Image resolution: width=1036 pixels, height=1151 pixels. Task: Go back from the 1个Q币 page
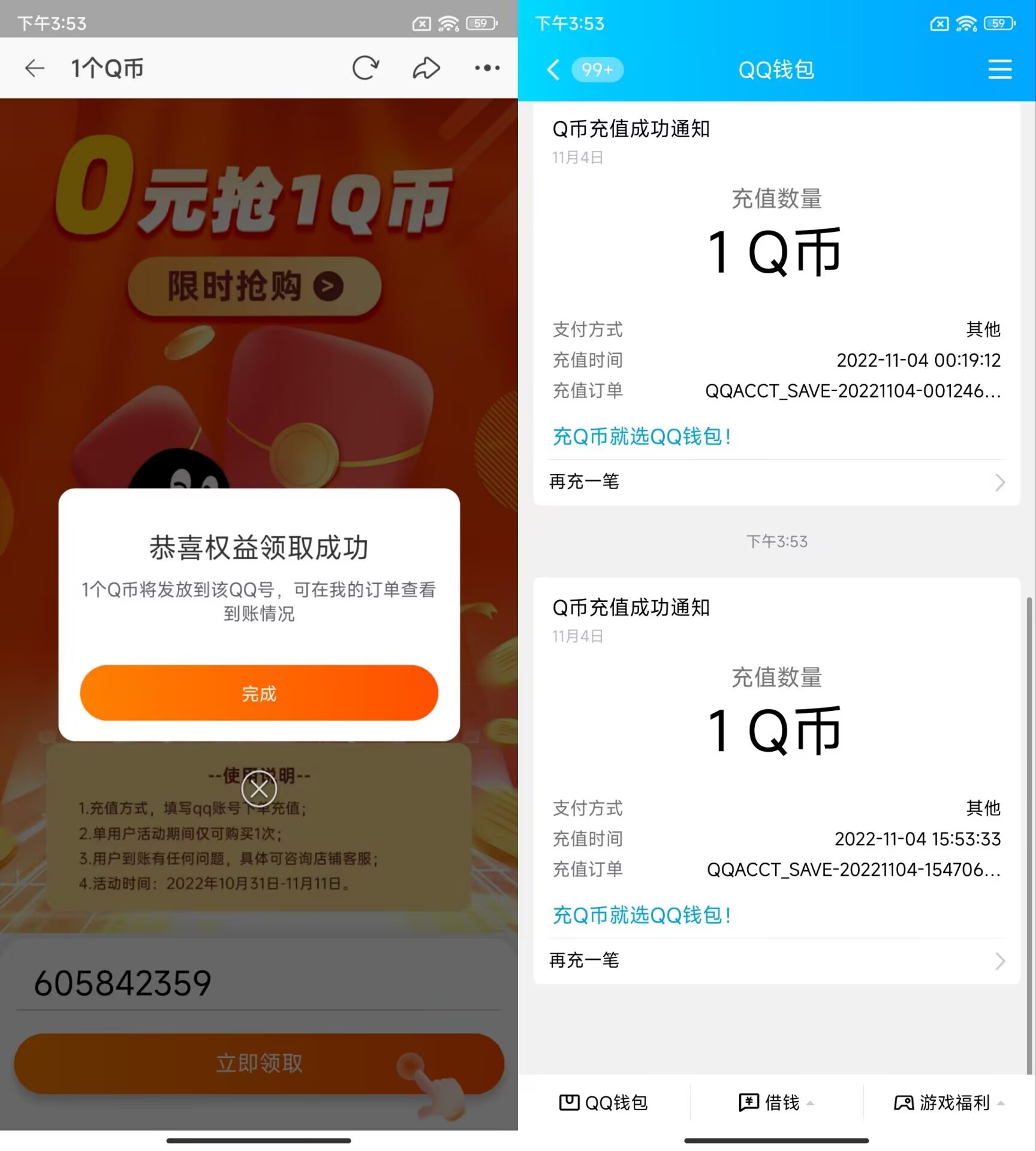point(35,68)
